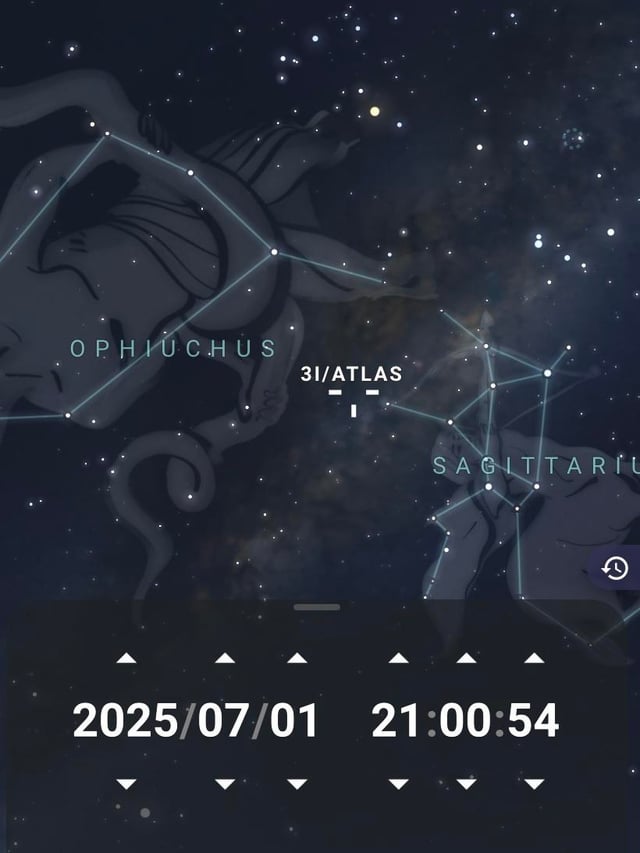This screenshot has height=853, width=640.
Task: Decrease the month with the down arrow
Action: coord(225,783)
